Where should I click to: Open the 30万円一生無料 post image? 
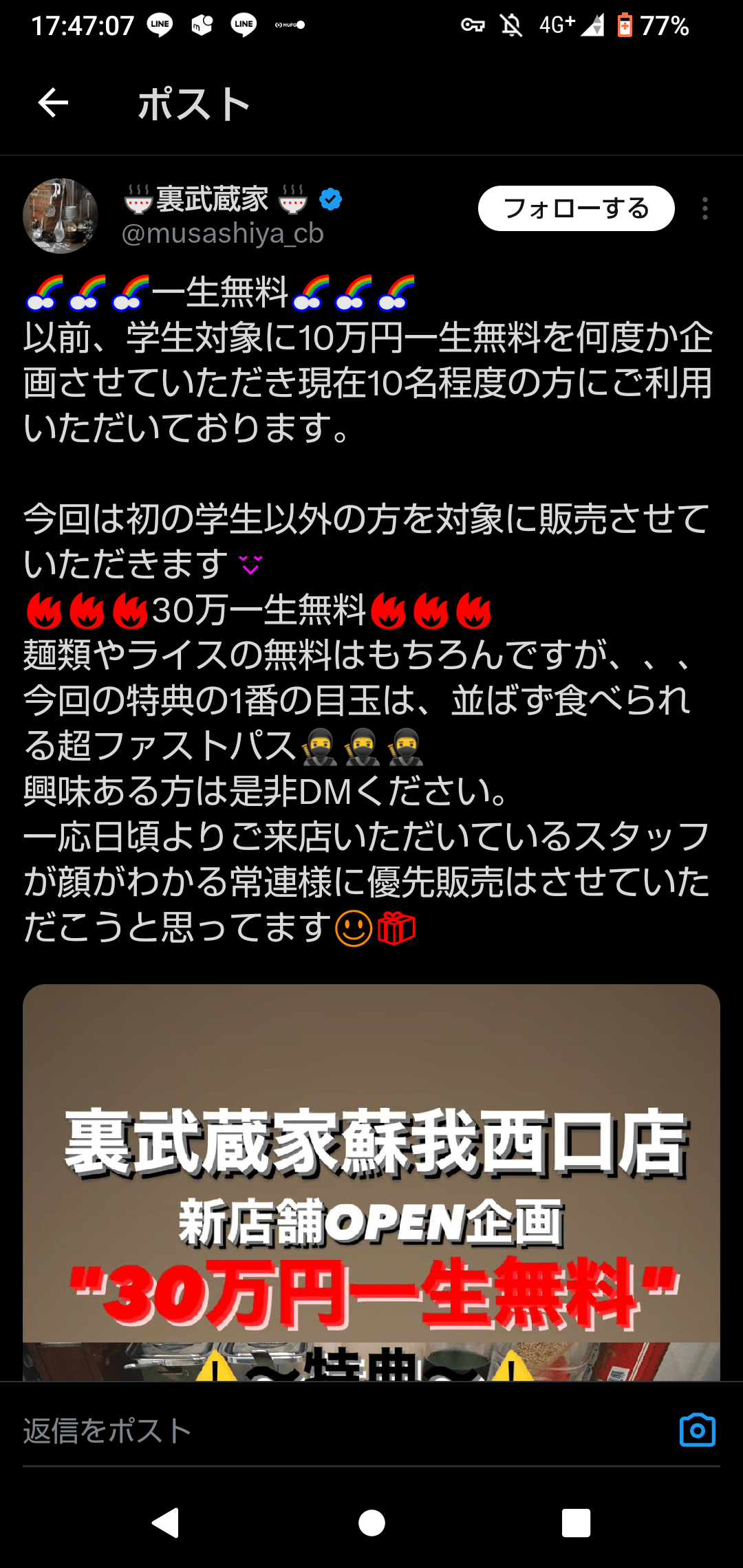(371, 1182)
